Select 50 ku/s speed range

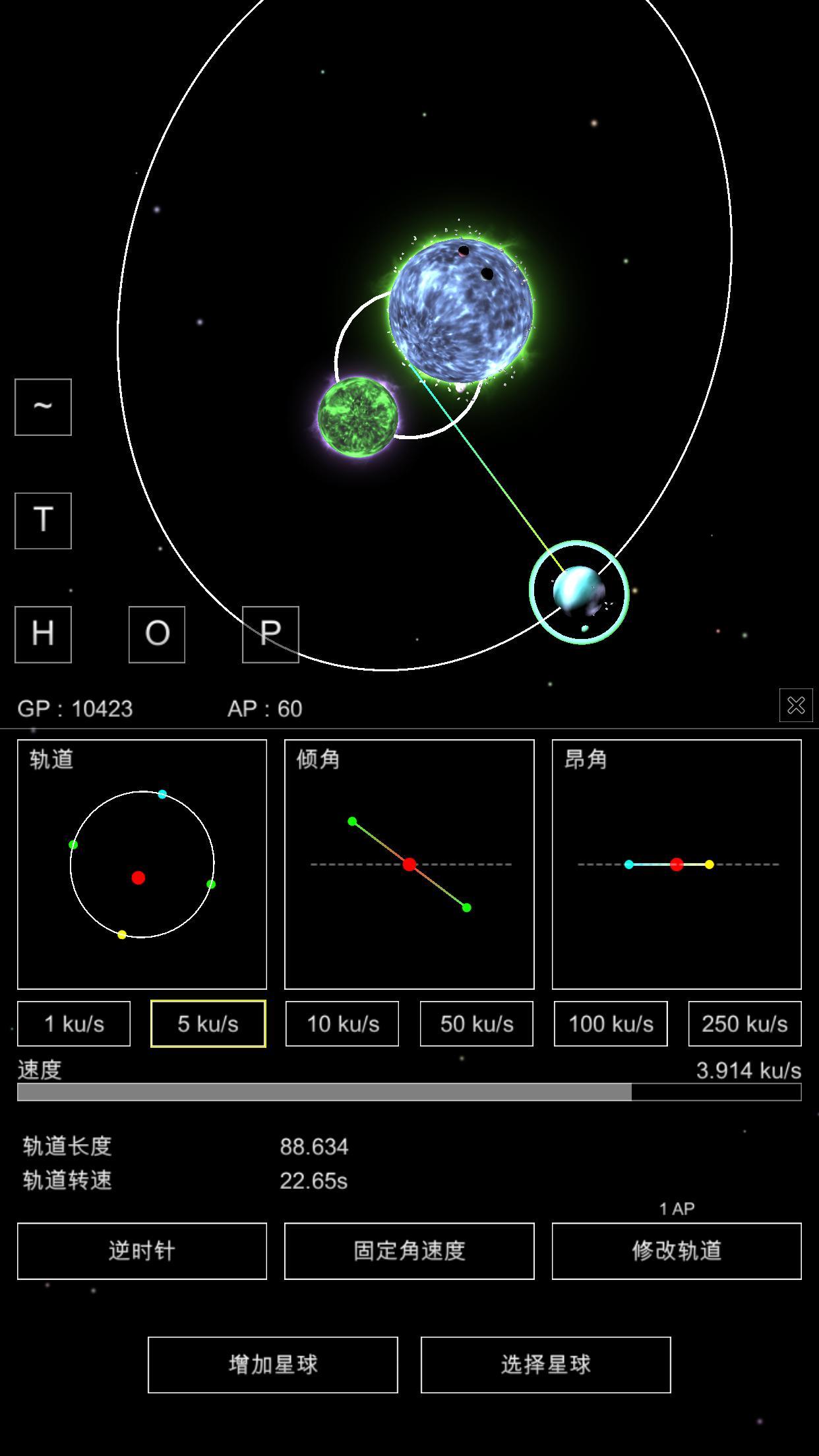(477, 1023)
